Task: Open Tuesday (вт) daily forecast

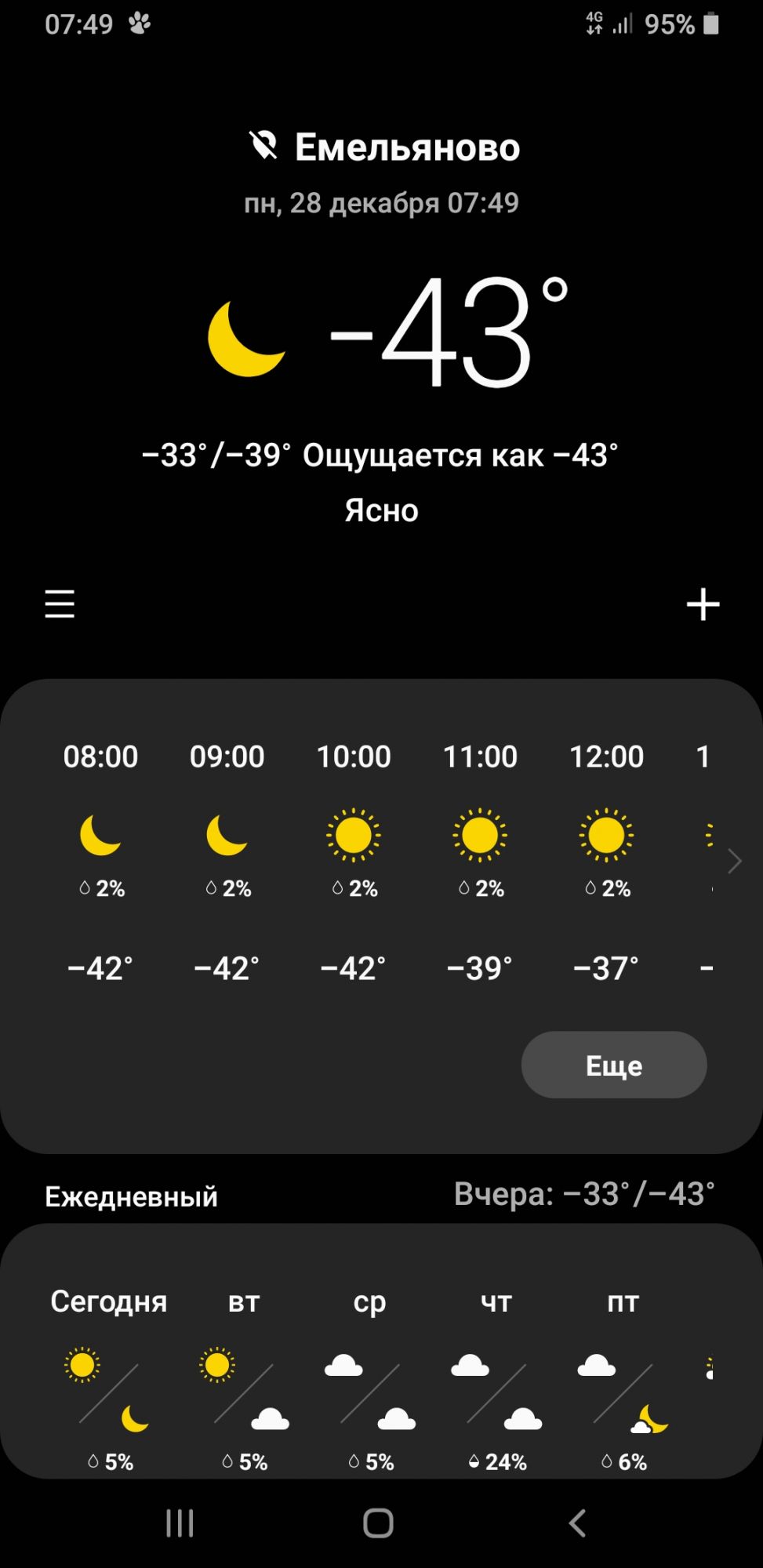Action: pos(244,1380)
